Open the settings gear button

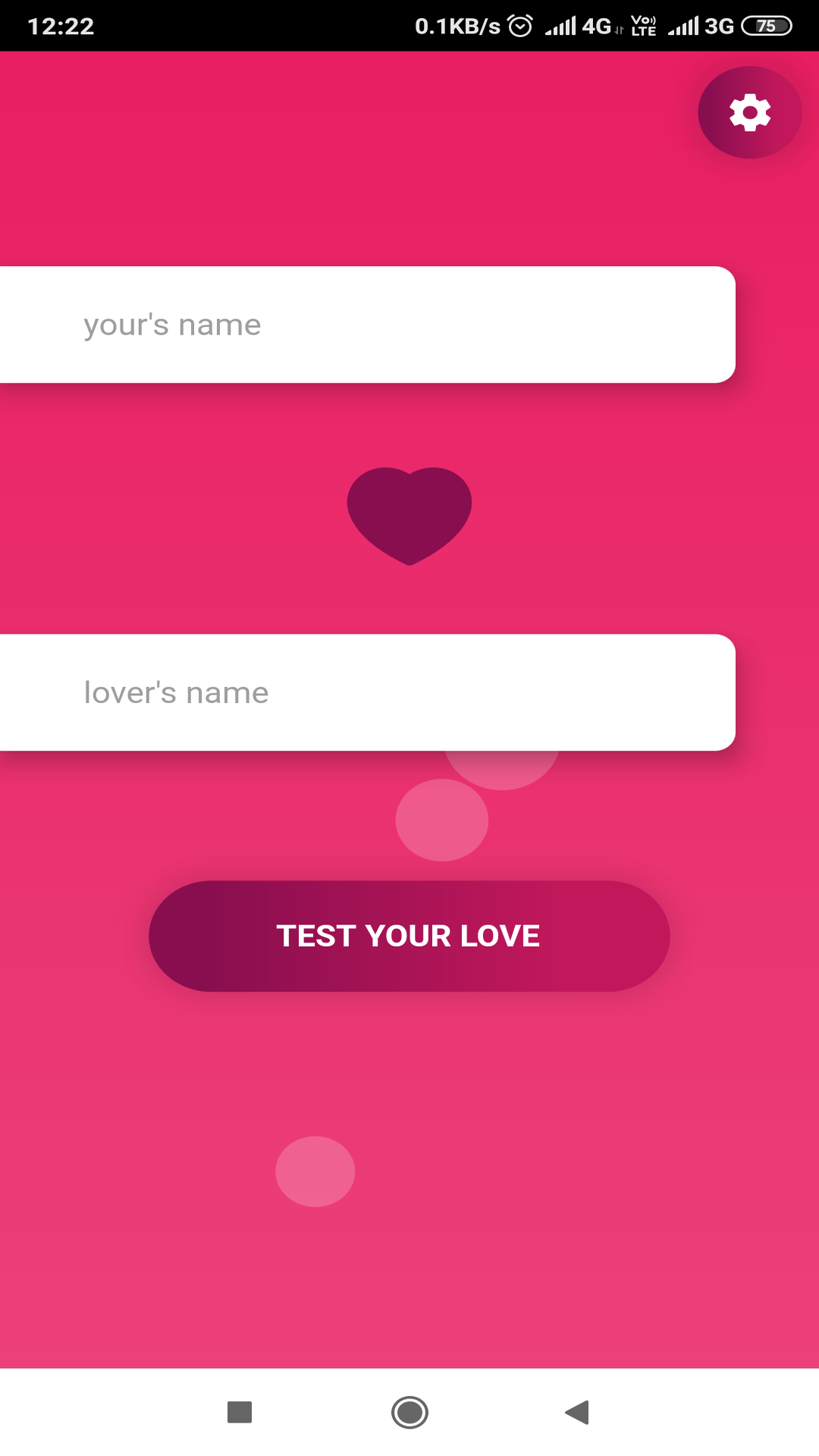tap(749, 112)
